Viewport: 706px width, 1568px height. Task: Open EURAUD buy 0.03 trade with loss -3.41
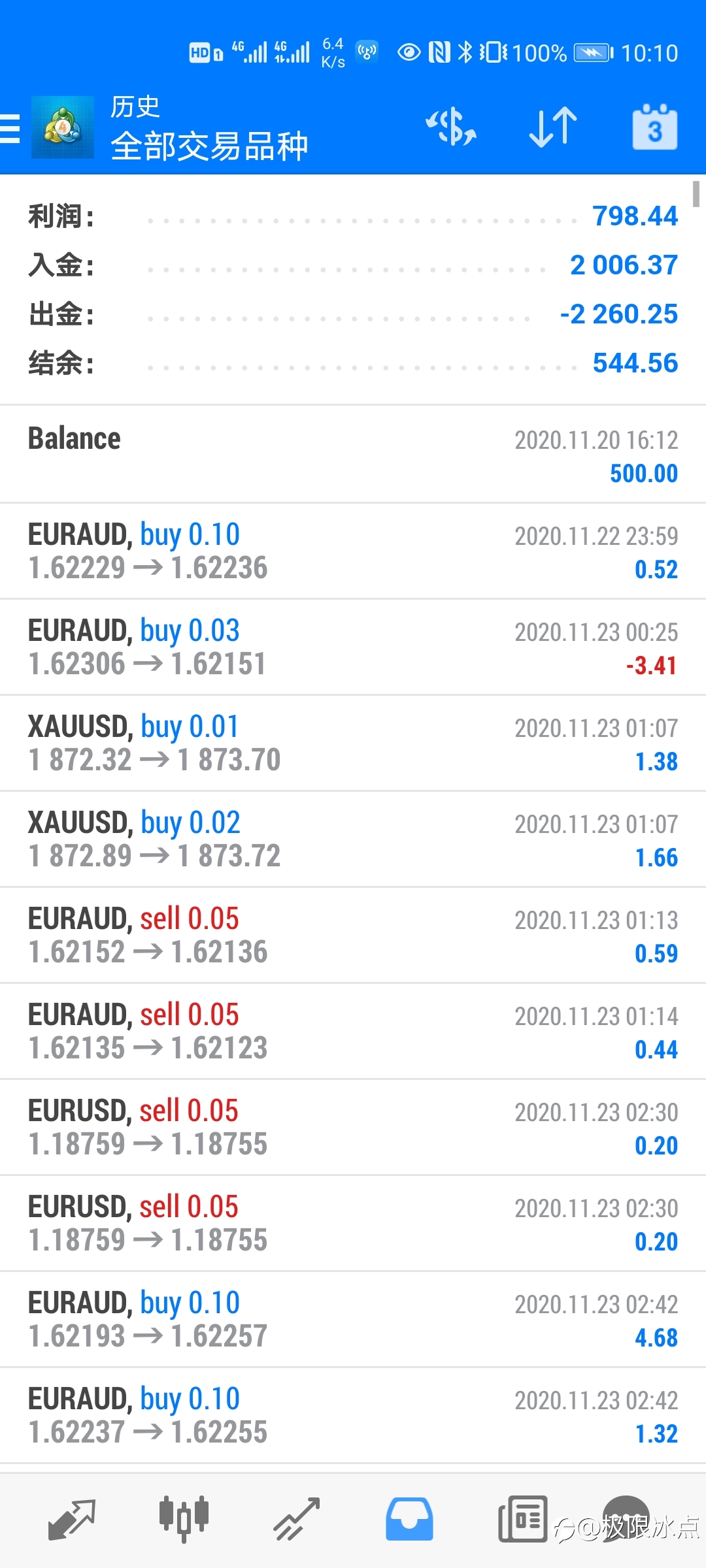coord(353,647)
